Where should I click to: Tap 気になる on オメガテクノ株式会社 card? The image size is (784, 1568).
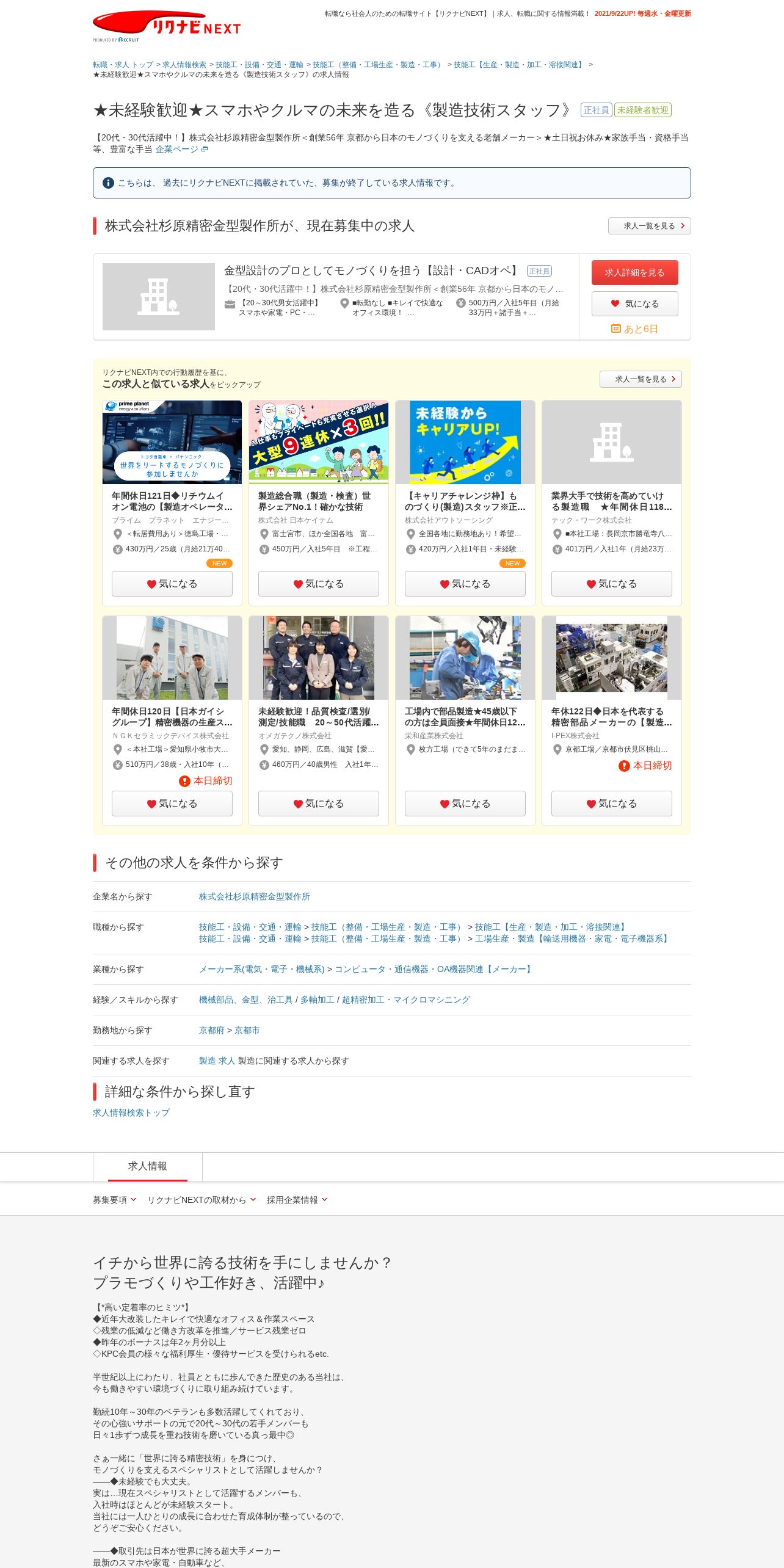pyautogui.click(x=318, y=804)
